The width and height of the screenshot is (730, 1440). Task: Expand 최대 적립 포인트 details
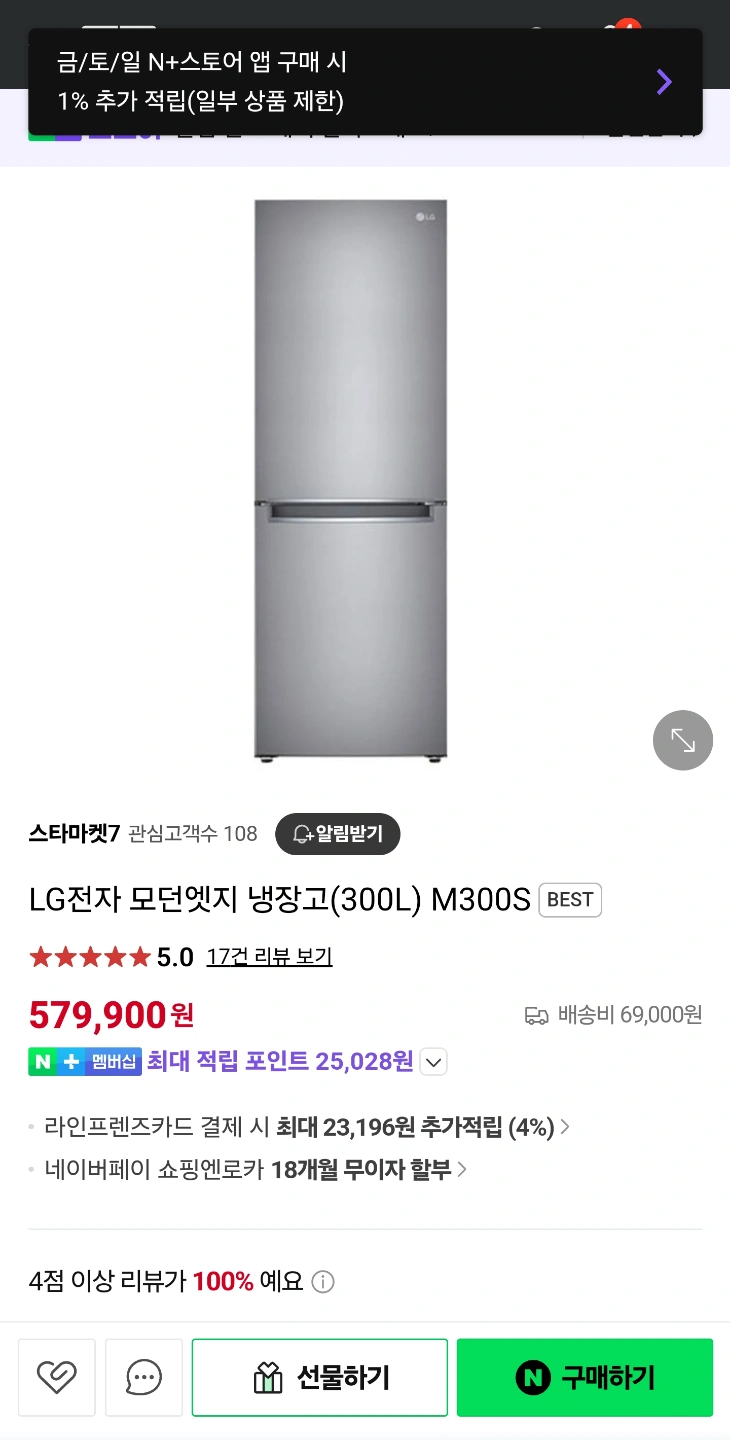pyautogui.click(x=433, y=1062)
